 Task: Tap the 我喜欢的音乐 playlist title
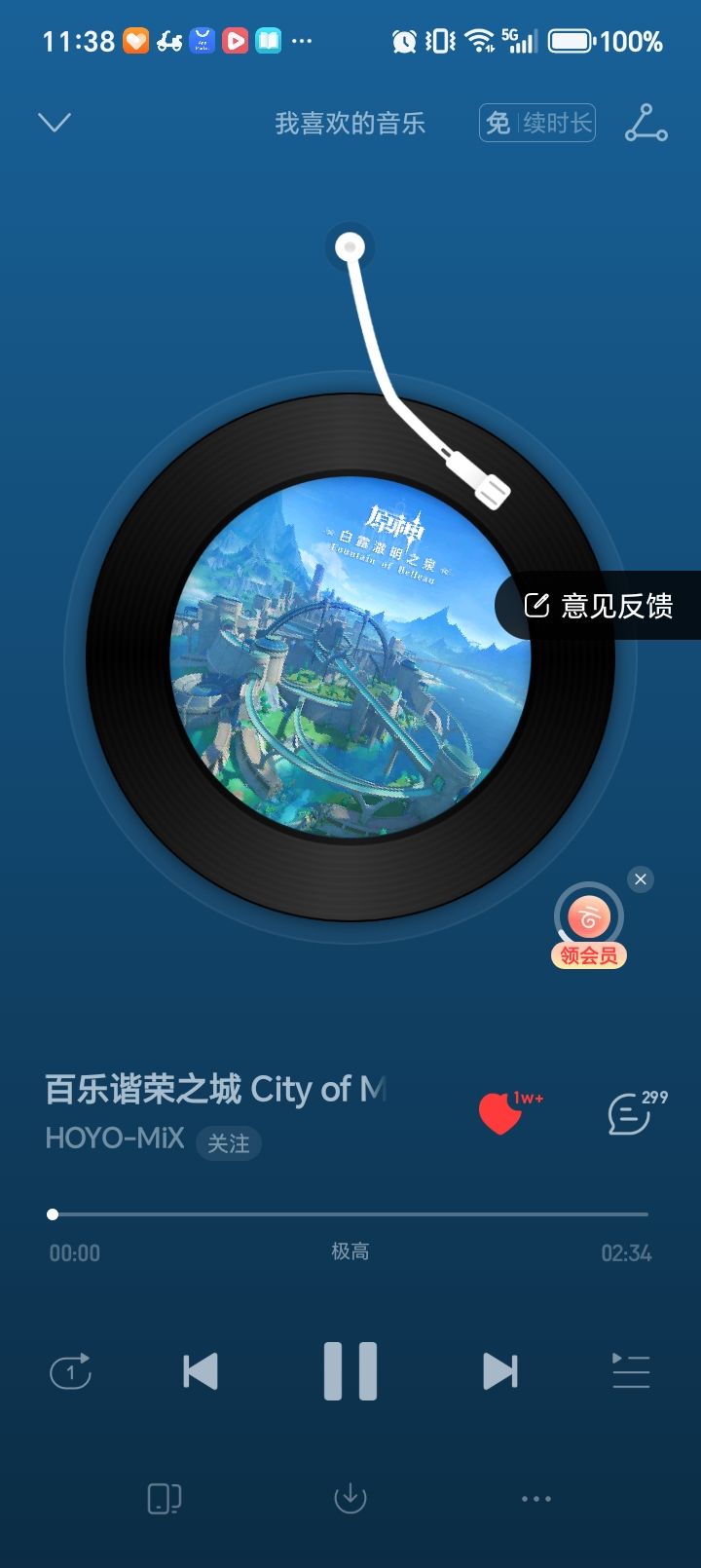pos(352,123)
